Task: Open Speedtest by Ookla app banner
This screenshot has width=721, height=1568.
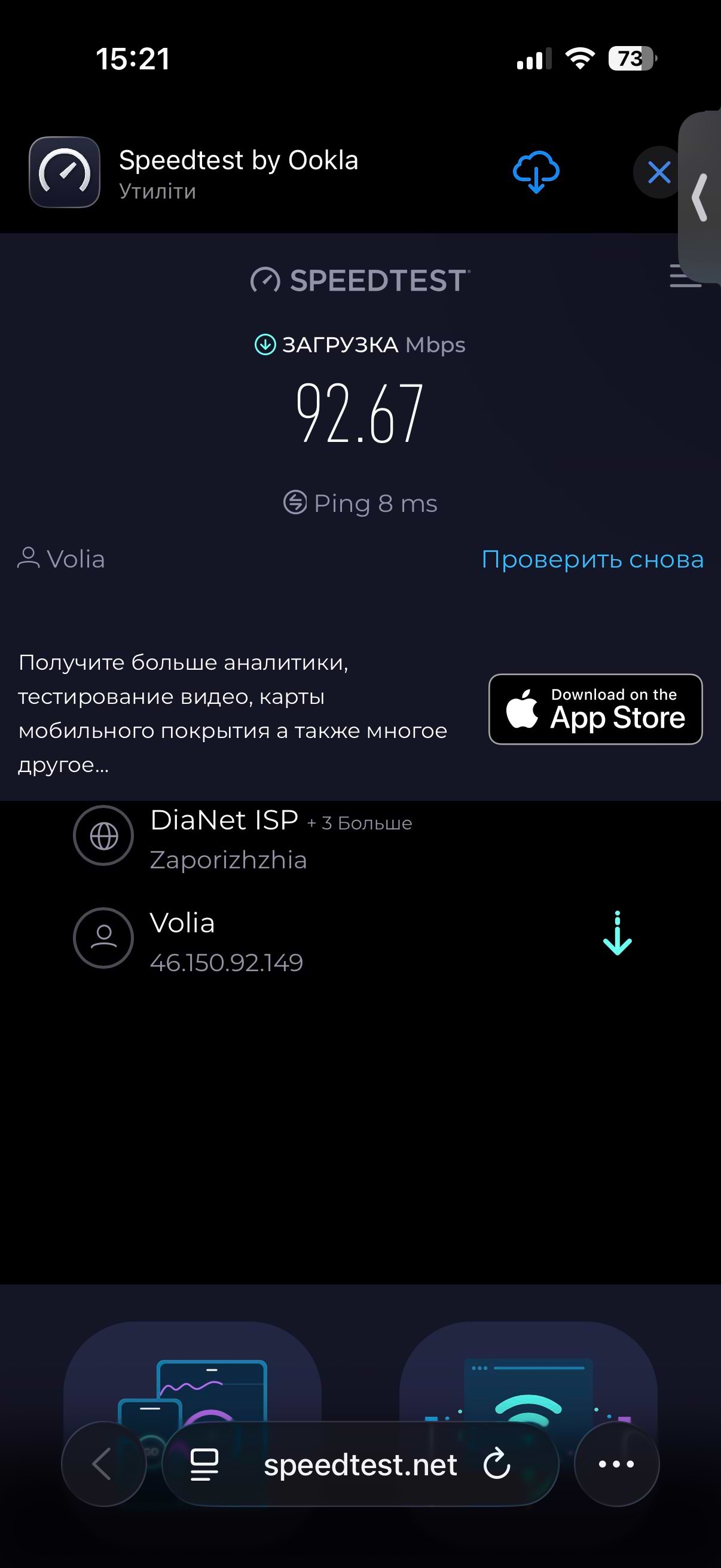Action: [x=237, y=172]
